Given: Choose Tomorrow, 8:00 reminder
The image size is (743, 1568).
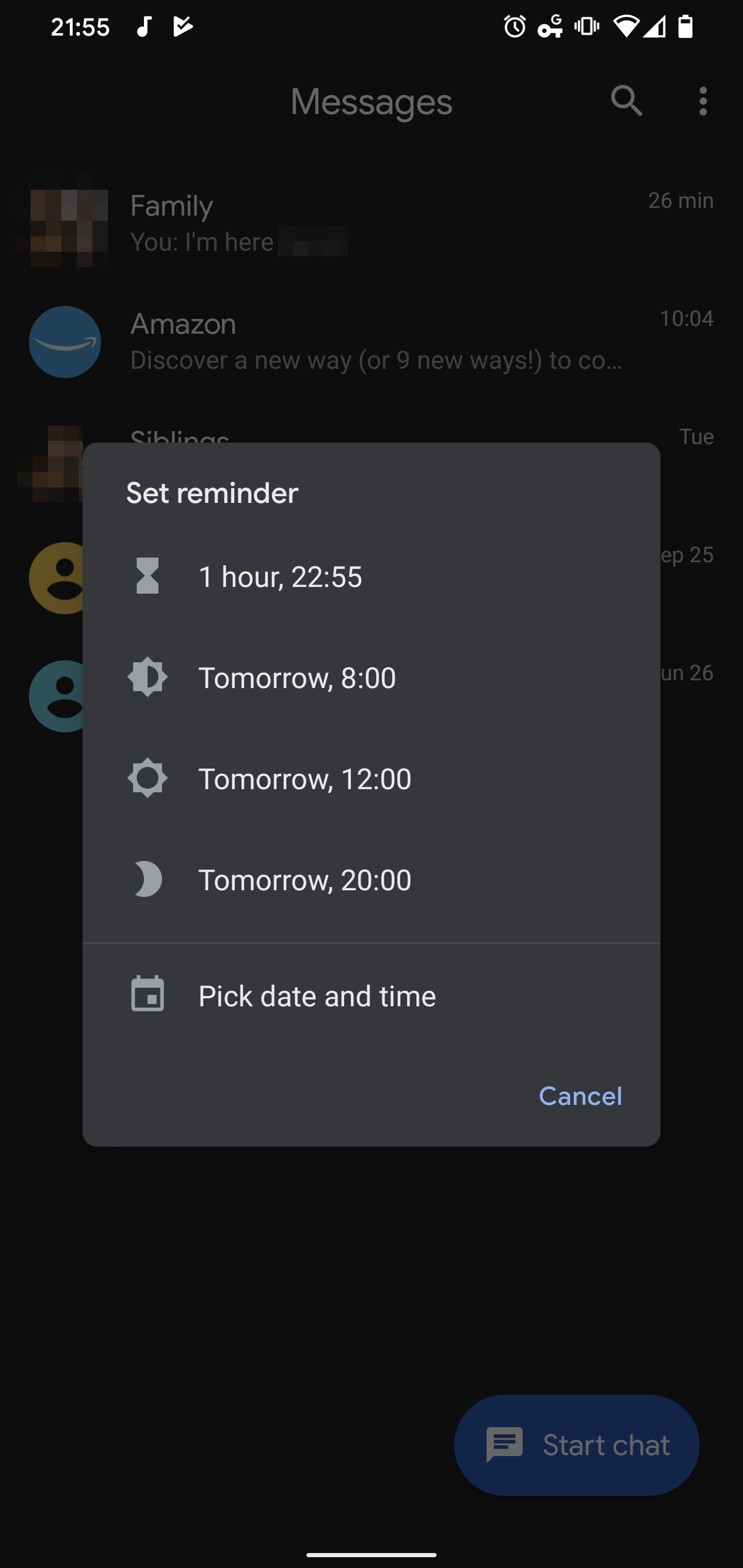Looking at the screenshot, I should pyautogui.click(x=371, y=677).
